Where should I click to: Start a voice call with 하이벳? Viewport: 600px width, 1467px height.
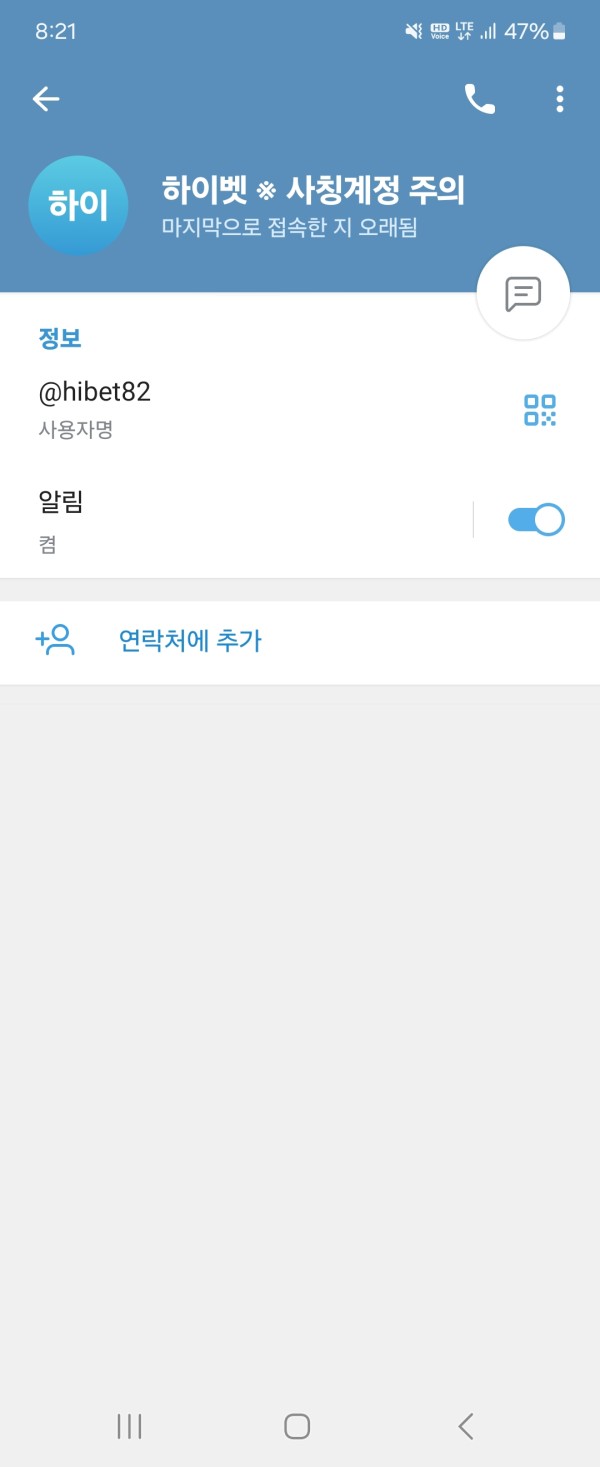479,98
